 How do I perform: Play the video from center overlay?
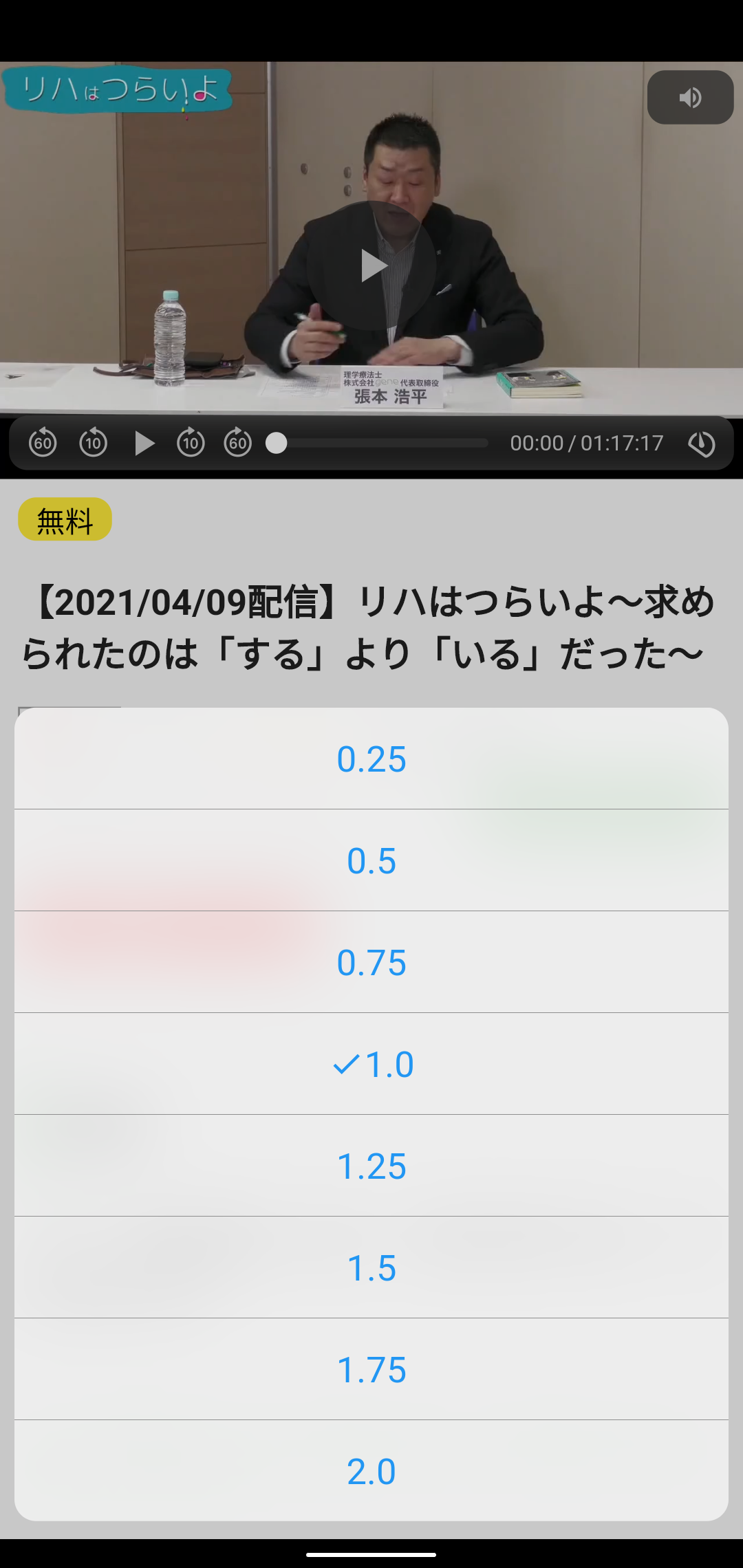pos(371,265)
